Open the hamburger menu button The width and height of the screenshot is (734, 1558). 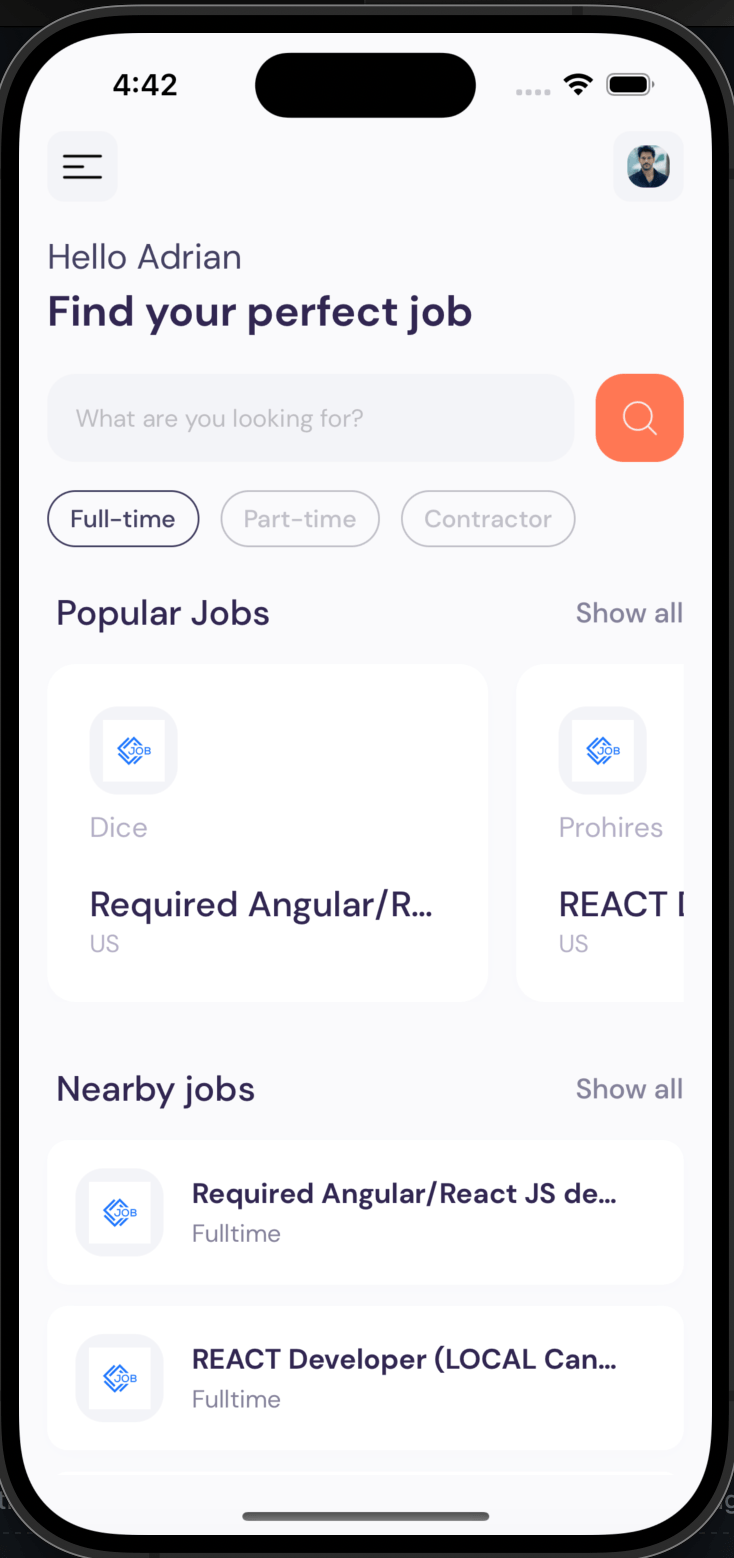tap(82, 166)
